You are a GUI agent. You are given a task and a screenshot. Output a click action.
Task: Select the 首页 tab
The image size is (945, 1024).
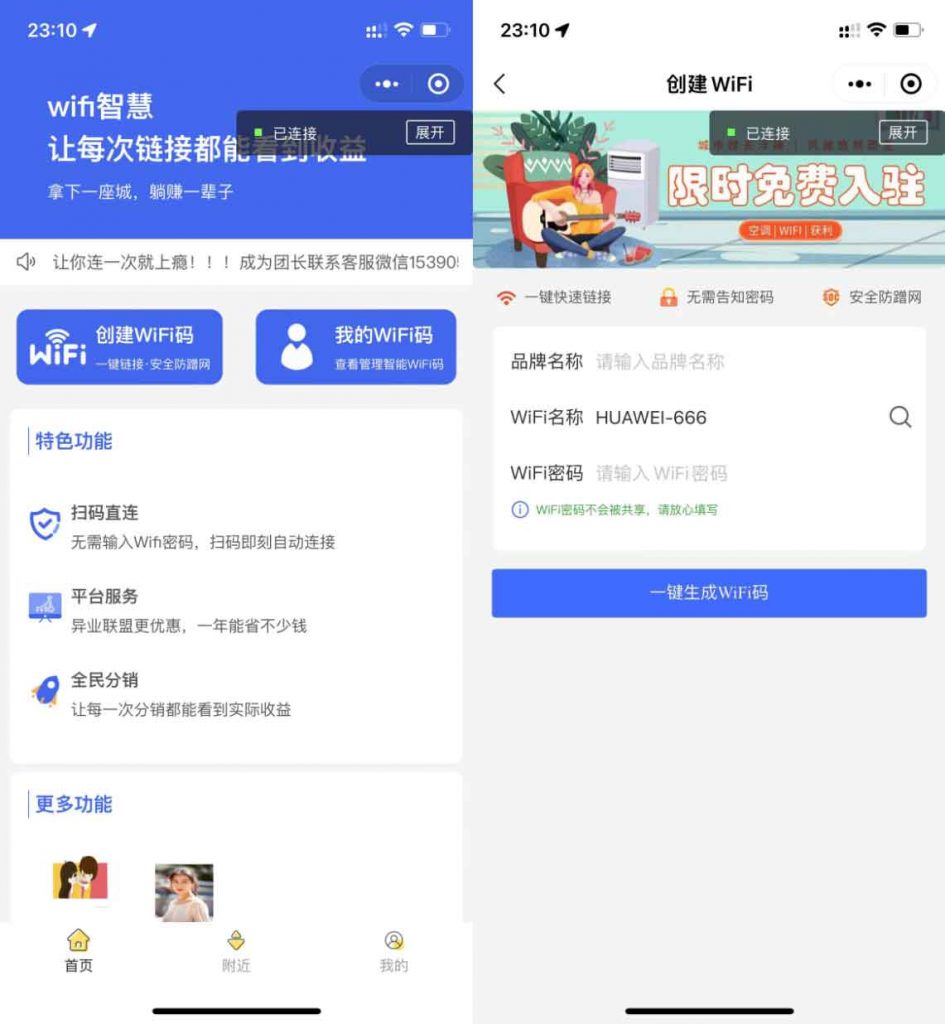[x=78, y=952]
